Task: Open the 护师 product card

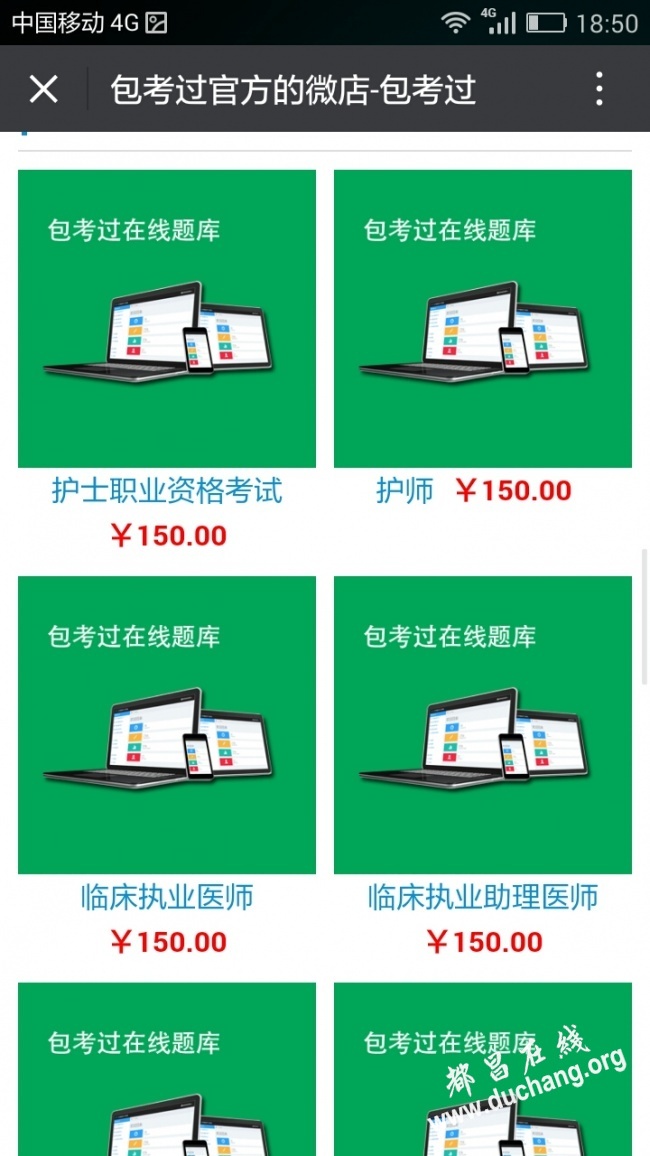Action: pyautogui.click(x=482, y=319)
